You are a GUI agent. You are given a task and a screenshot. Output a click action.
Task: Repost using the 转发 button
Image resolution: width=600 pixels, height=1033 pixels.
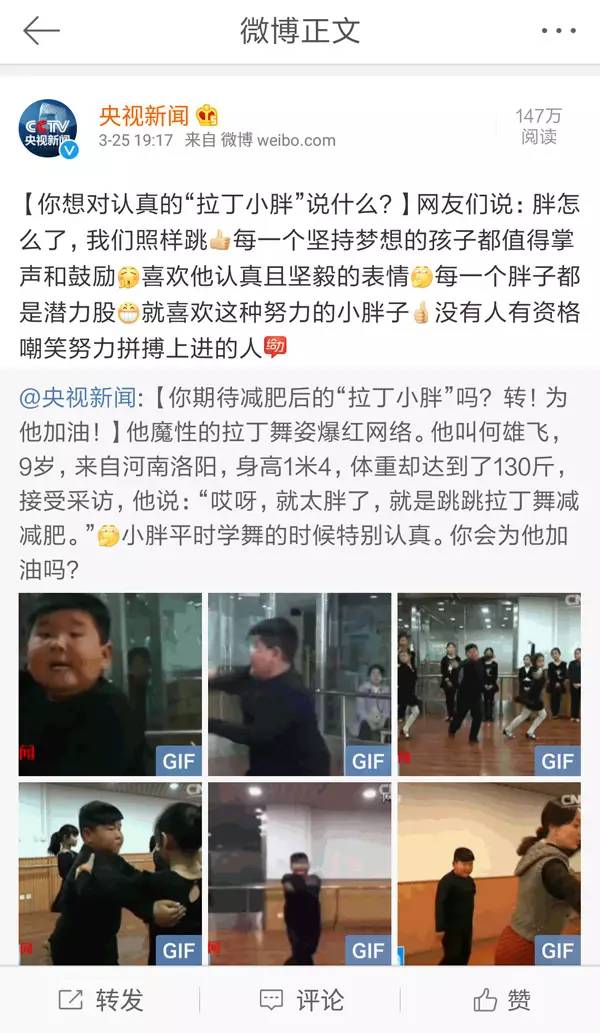tap(100, 1000)
